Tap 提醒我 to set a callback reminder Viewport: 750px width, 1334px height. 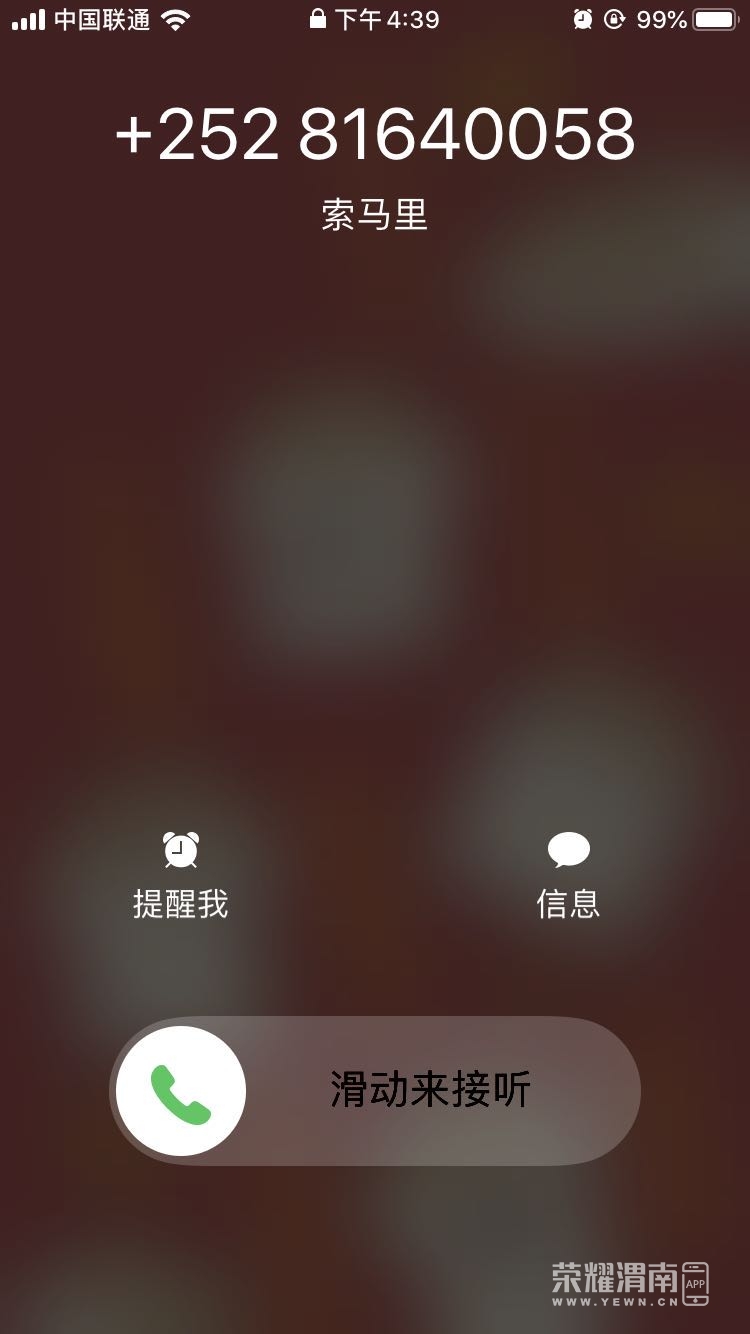pos(181,874)
